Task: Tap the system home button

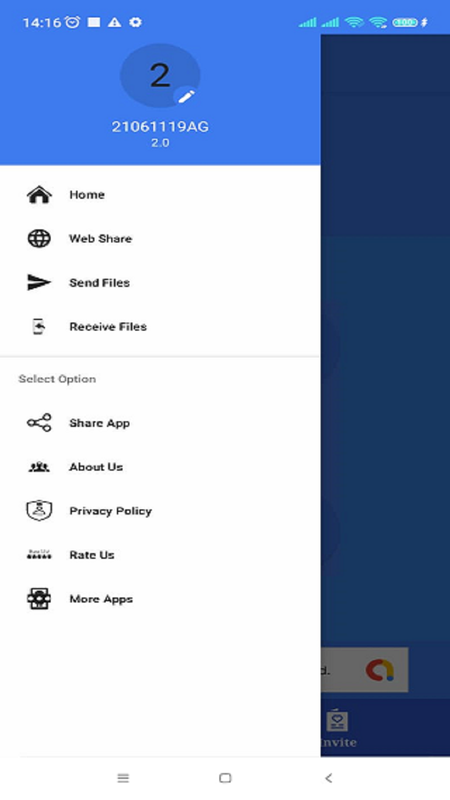Action: point(225,778)
